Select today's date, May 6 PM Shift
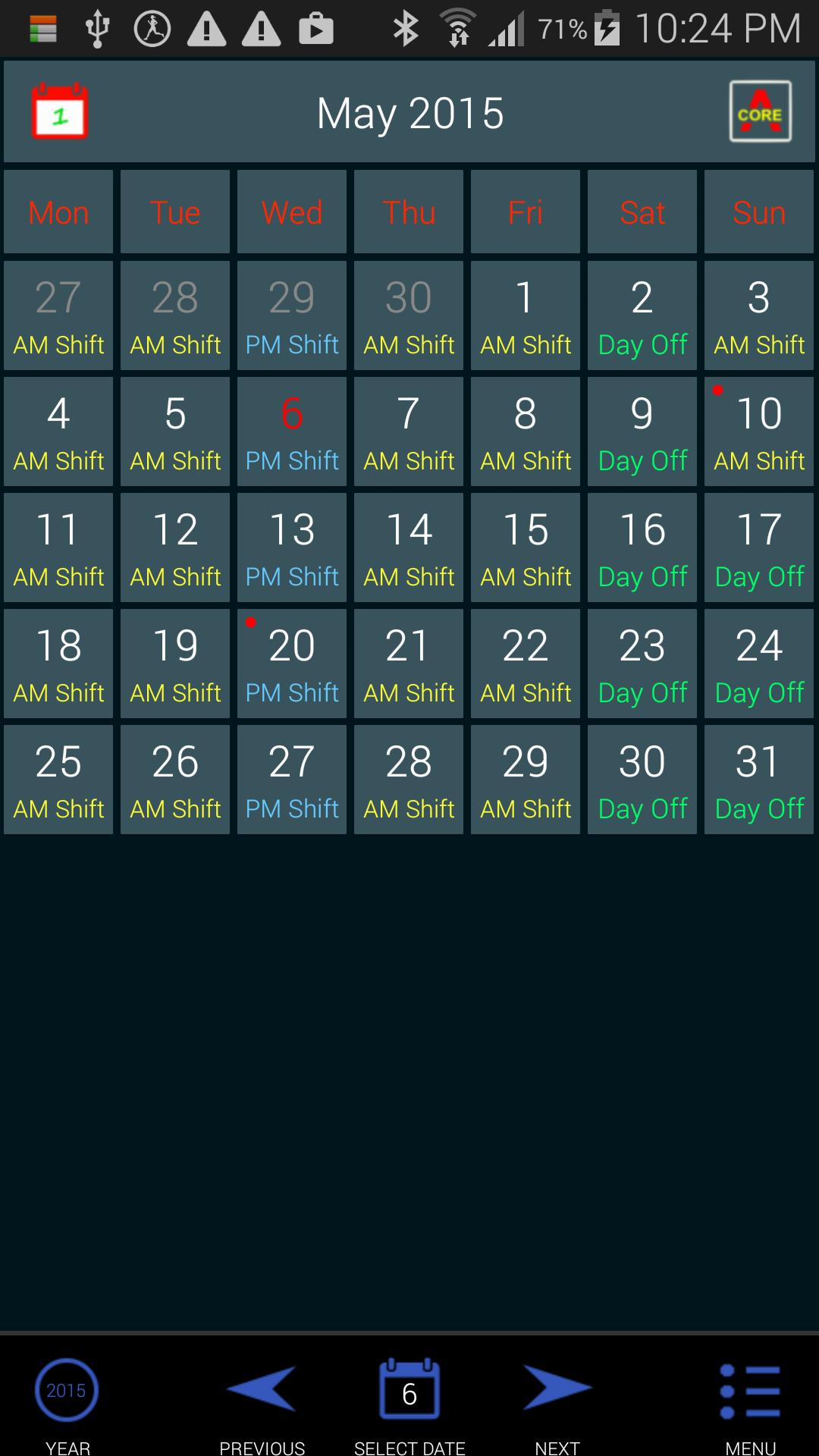This screenshot has height=1456, width=819. tap(291, 431)
